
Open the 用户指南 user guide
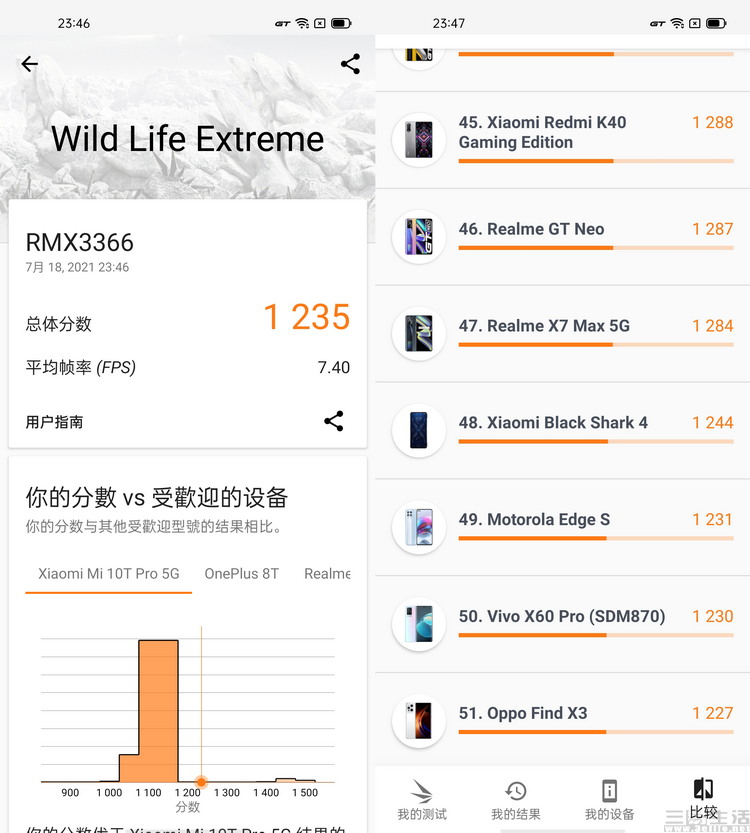[x=55, y=422]
